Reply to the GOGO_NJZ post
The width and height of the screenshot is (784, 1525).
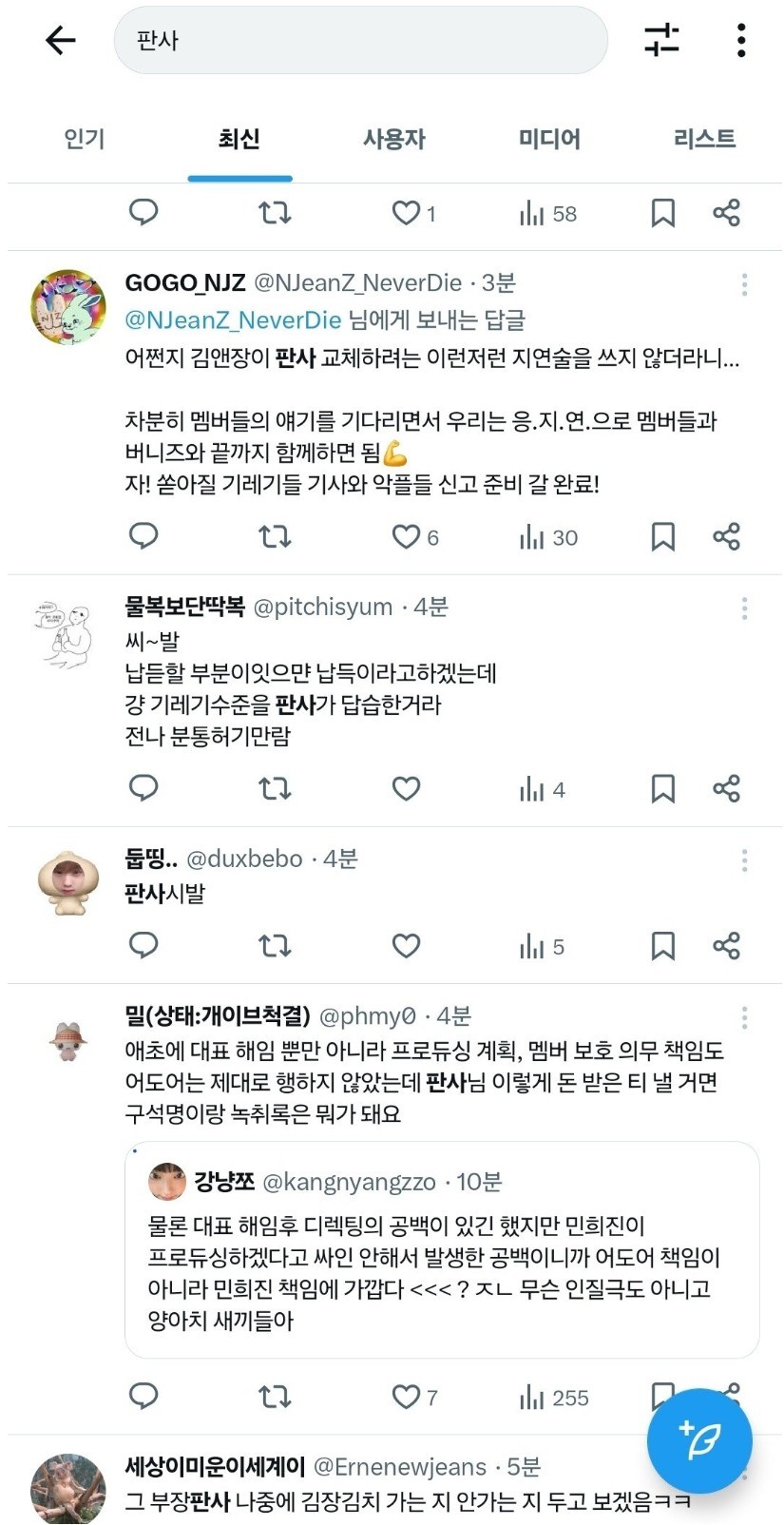click(143, 536)
